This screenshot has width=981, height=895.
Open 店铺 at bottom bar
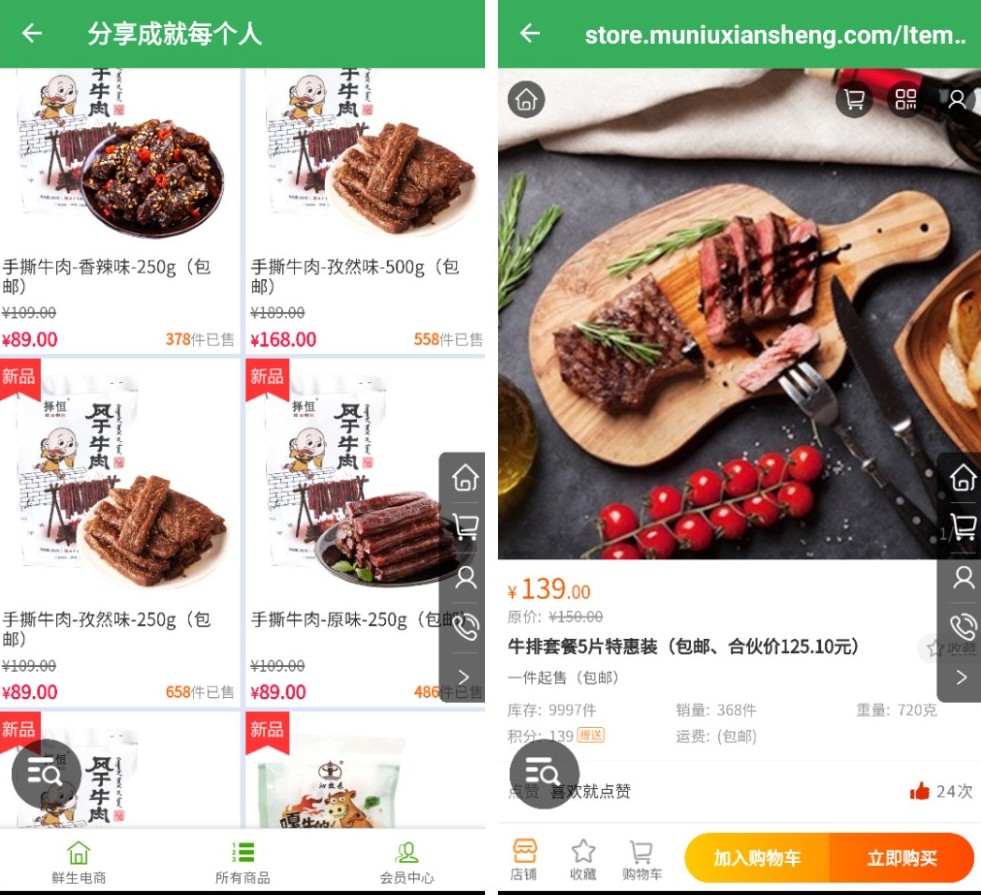coord(524,860)
